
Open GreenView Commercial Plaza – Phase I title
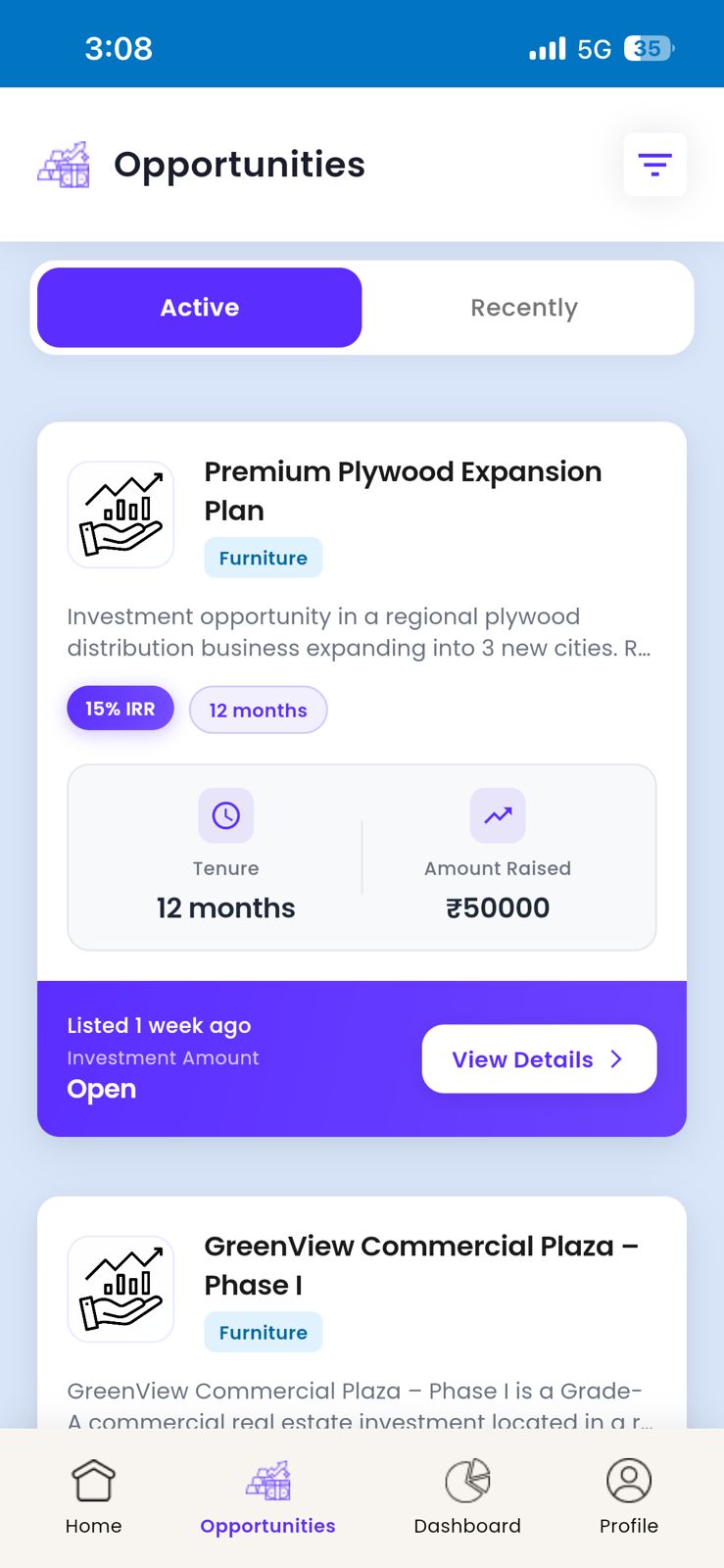tap(422, 1264)
